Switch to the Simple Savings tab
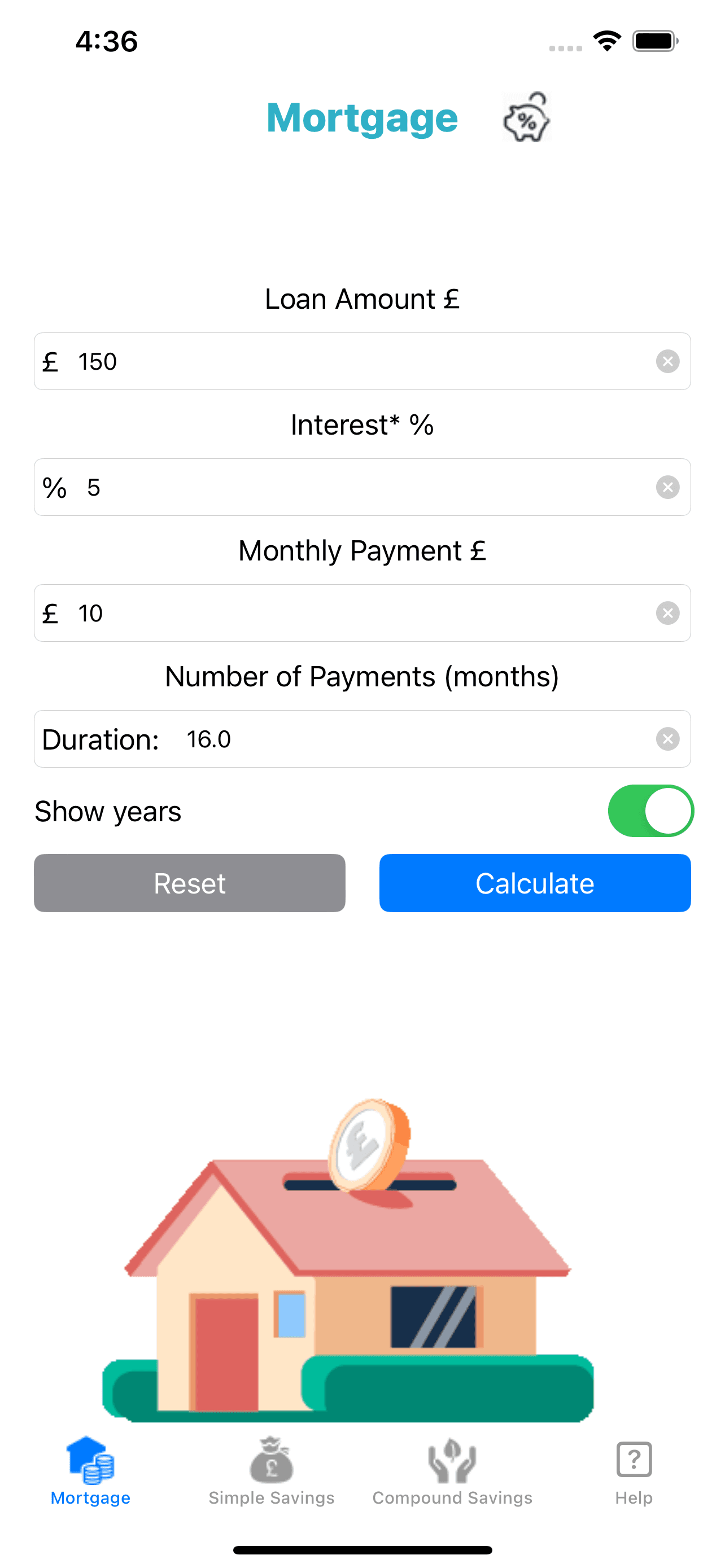The image size is (725, 1568). coord(271,1485)
